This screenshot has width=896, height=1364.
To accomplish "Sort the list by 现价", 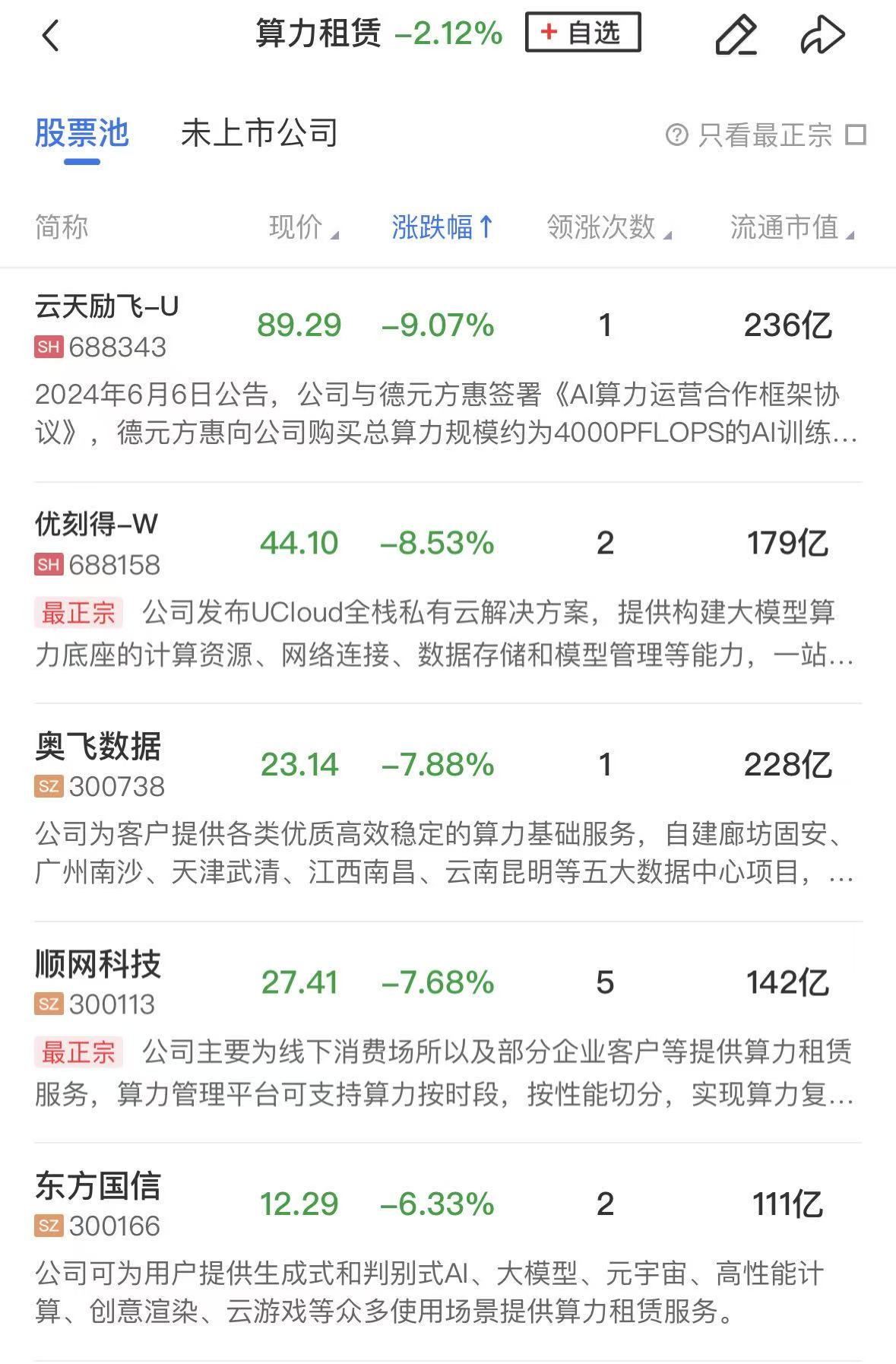I will [302, 227].
